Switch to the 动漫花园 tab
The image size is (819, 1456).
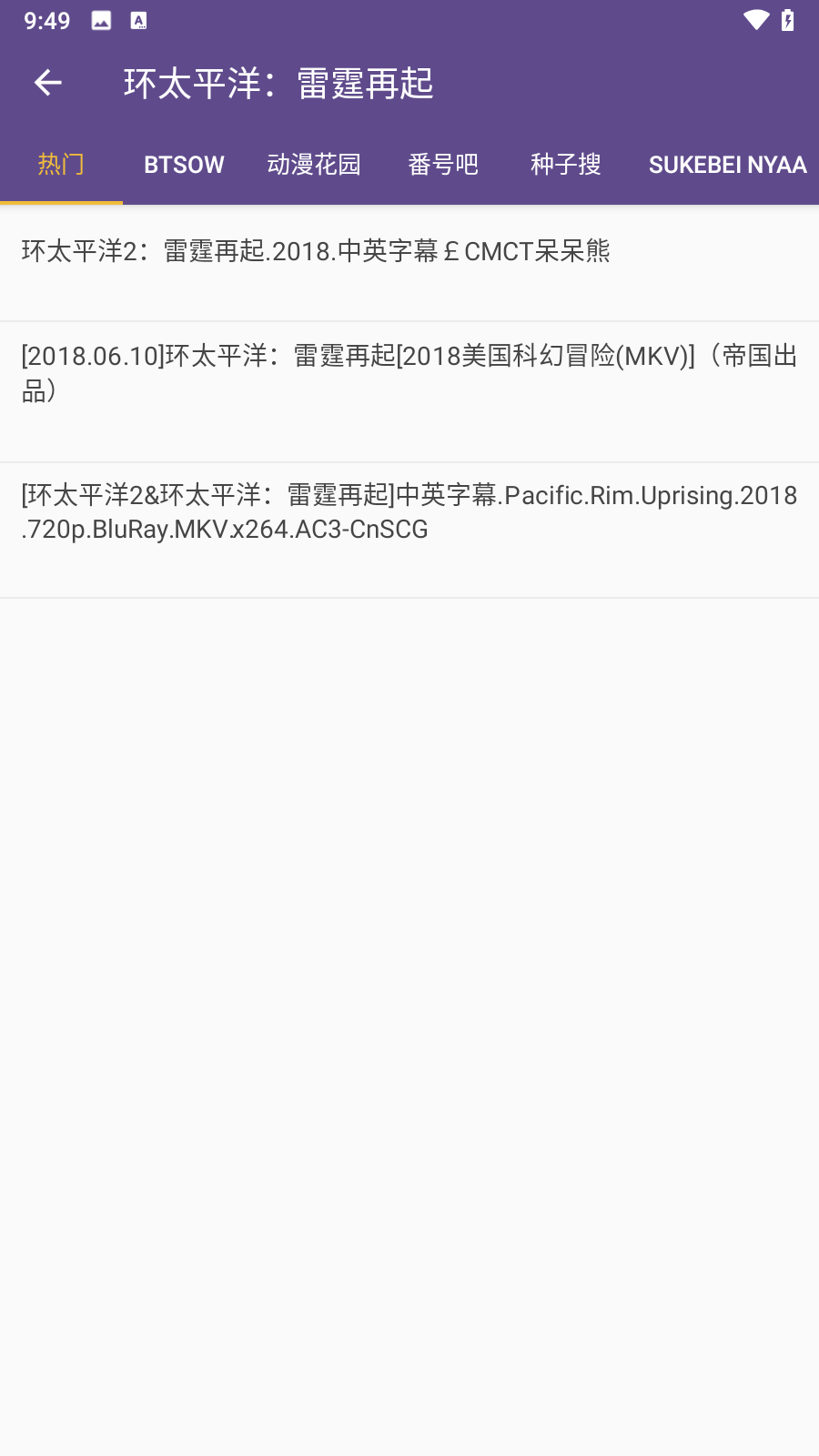click(x=314, y=165)
